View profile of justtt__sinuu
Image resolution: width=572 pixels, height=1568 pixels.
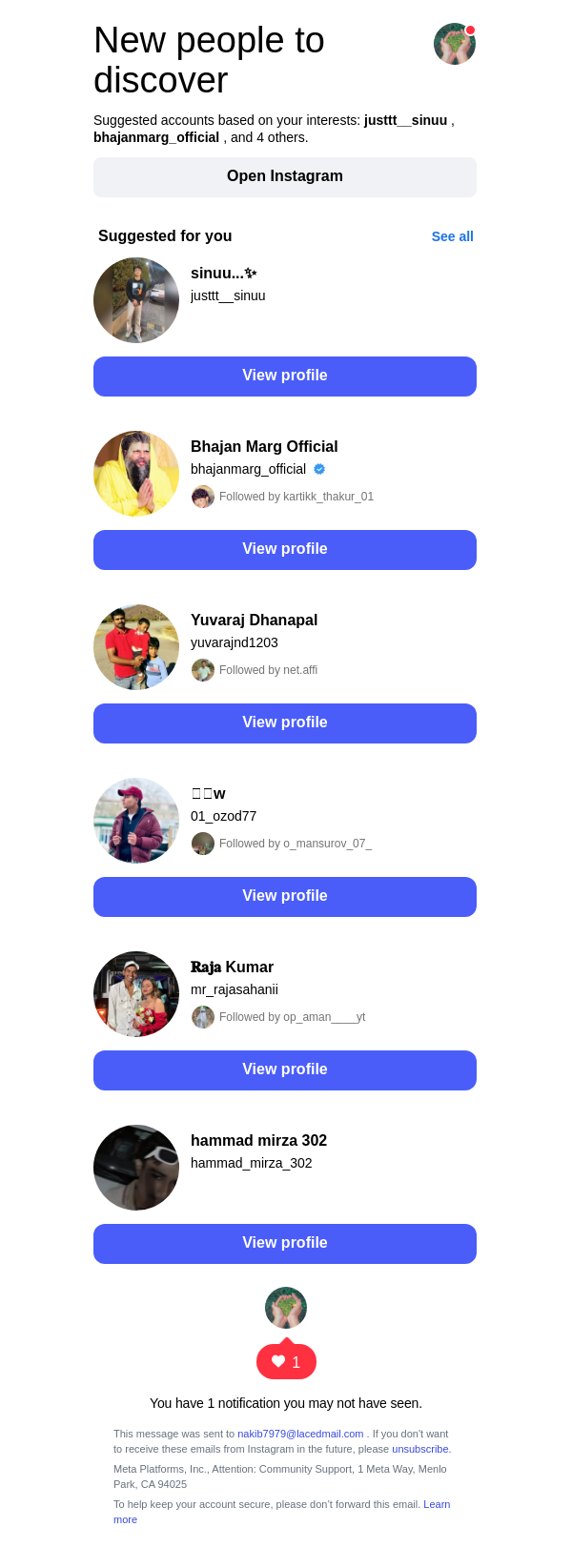285,377
